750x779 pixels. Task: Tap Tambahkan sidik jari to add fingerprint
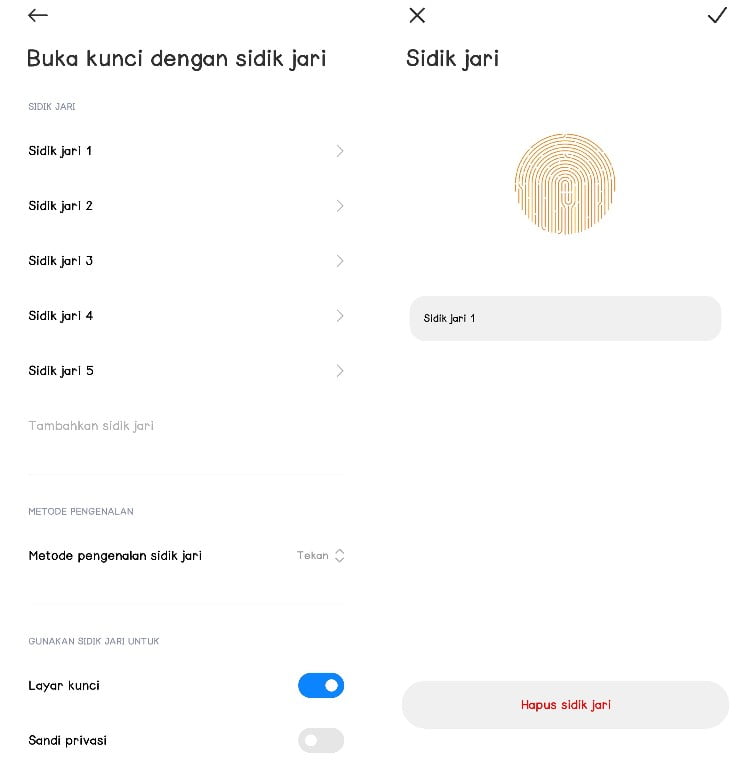tap(91, 425)
